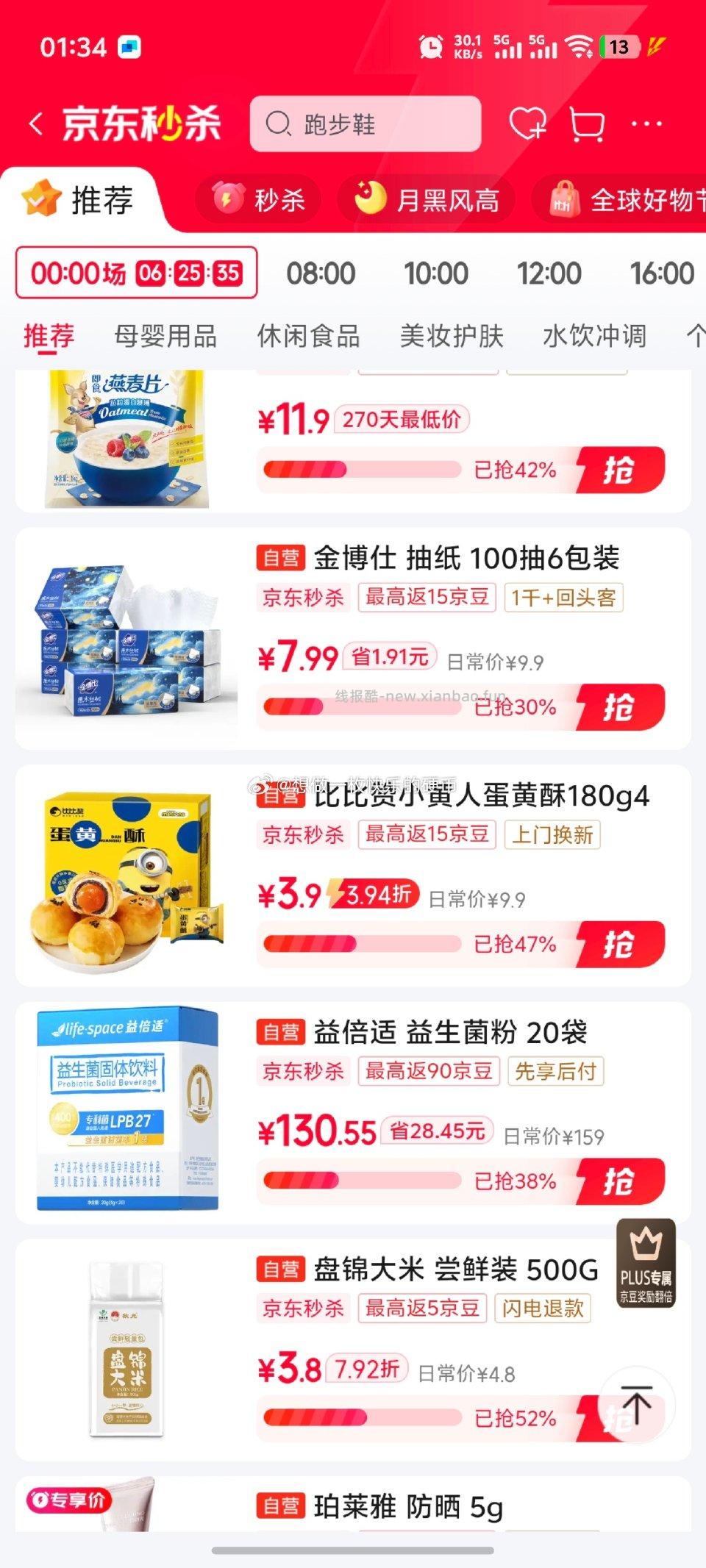The height and width of the screenshot is (1568, 706).
Task: Select the 08:00 flash sale session
Action: tap(321, 273)
